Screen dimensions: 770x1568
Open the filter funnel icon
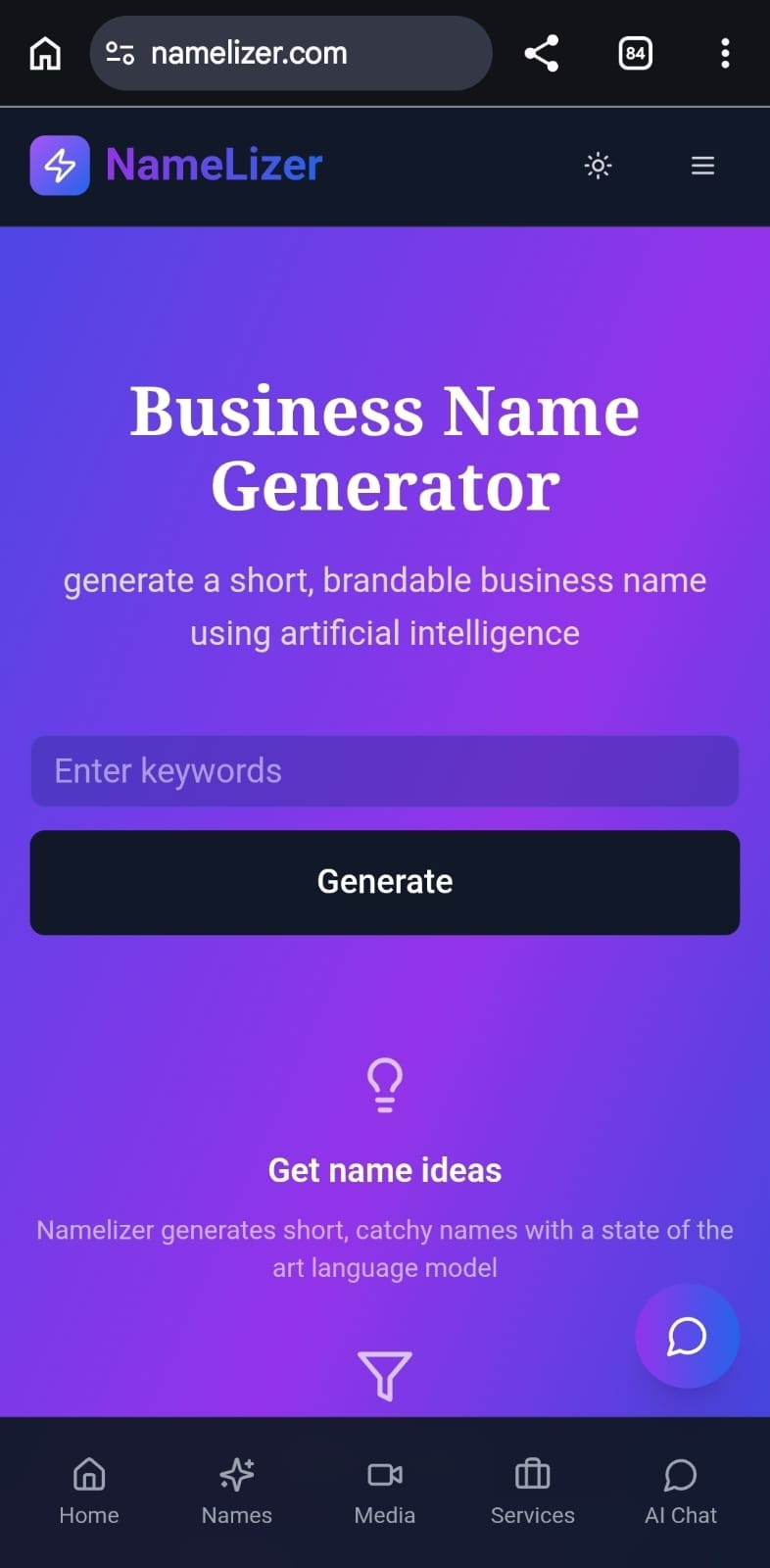[x=384, y=1375]
